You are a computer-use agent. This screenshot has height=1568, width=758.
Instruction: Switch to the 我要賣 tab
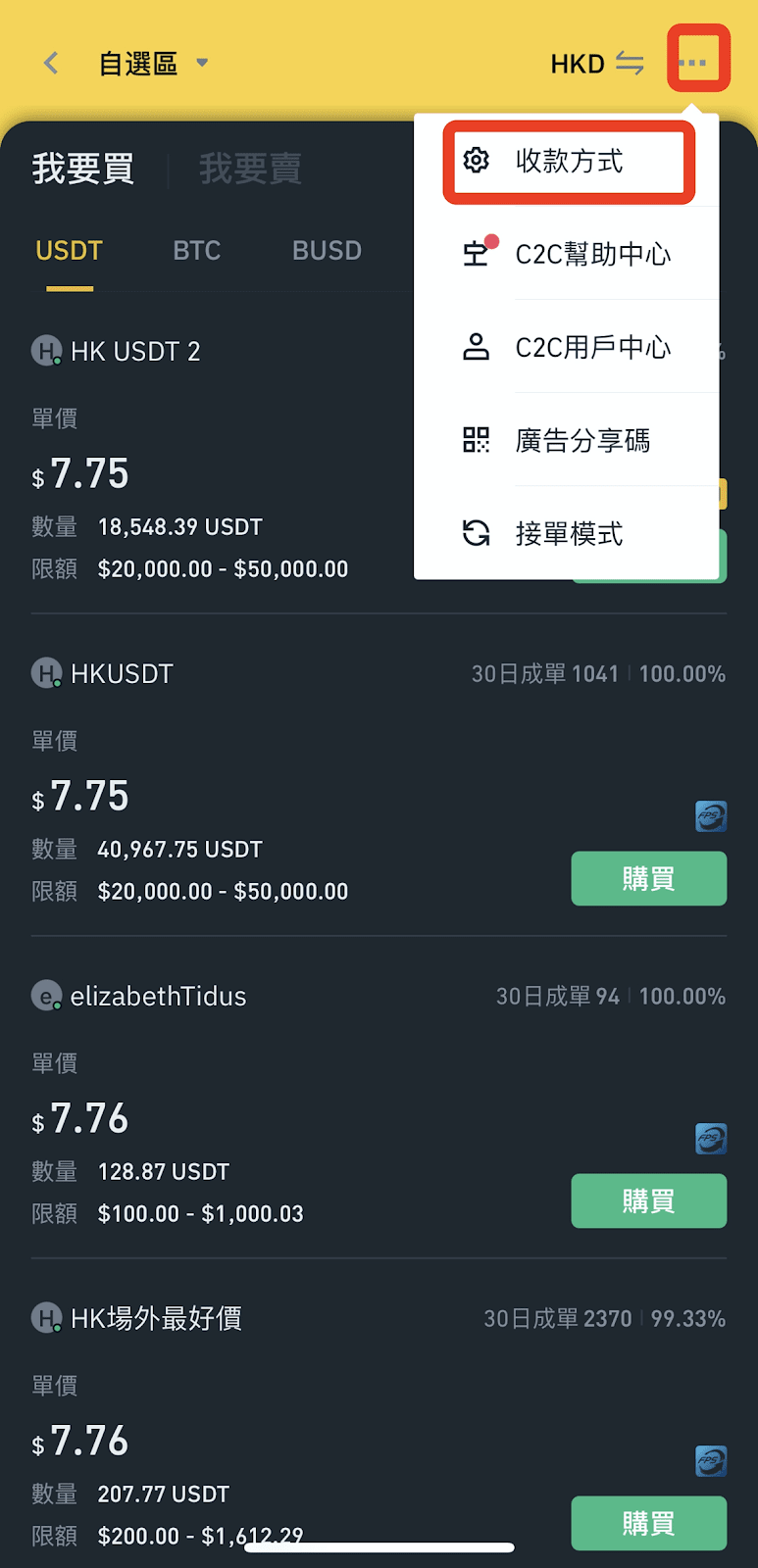[x=250, y=169]
